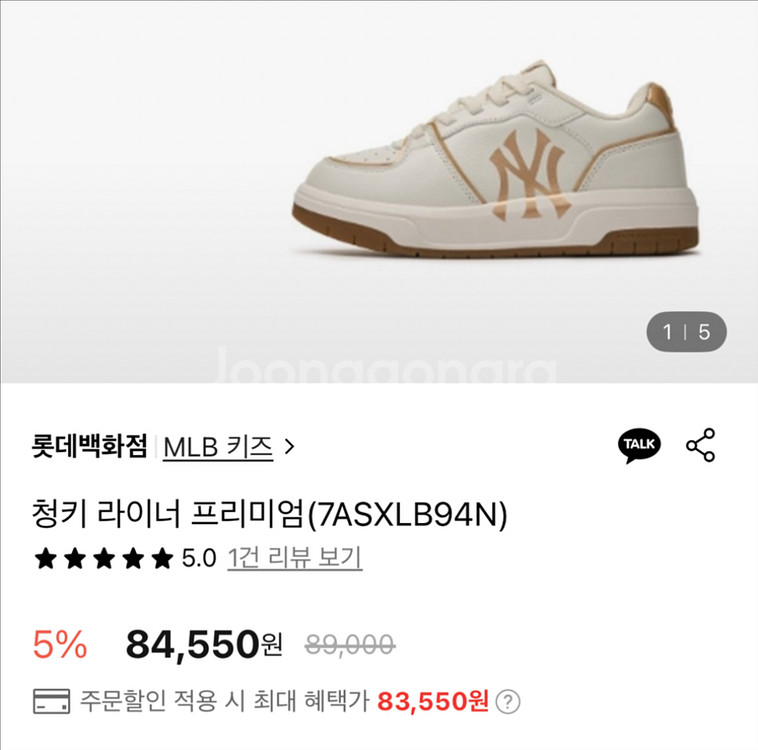Open the MLB 키즈 brand page
The height and width of the screenshot is (750, 758).
pos(228,446)
